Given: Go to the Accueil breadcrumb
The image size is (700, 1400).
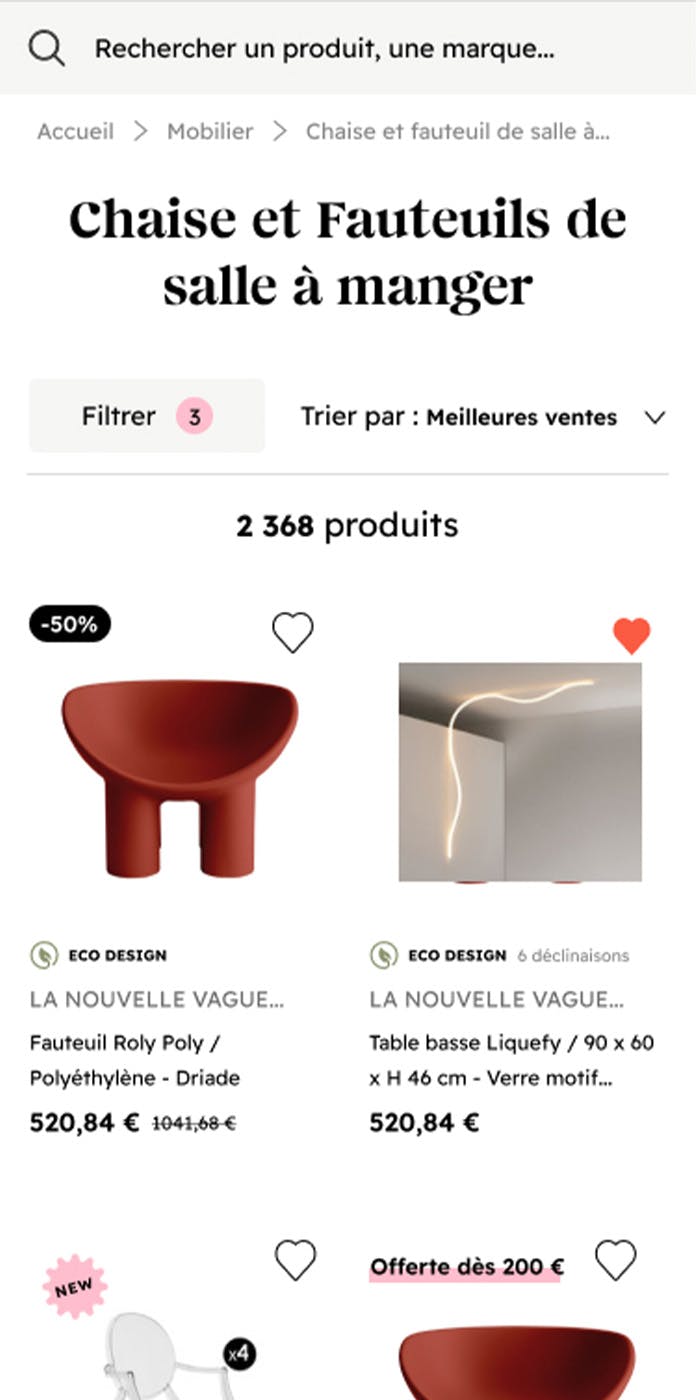Looking at the screenshot, I should 76,131.
